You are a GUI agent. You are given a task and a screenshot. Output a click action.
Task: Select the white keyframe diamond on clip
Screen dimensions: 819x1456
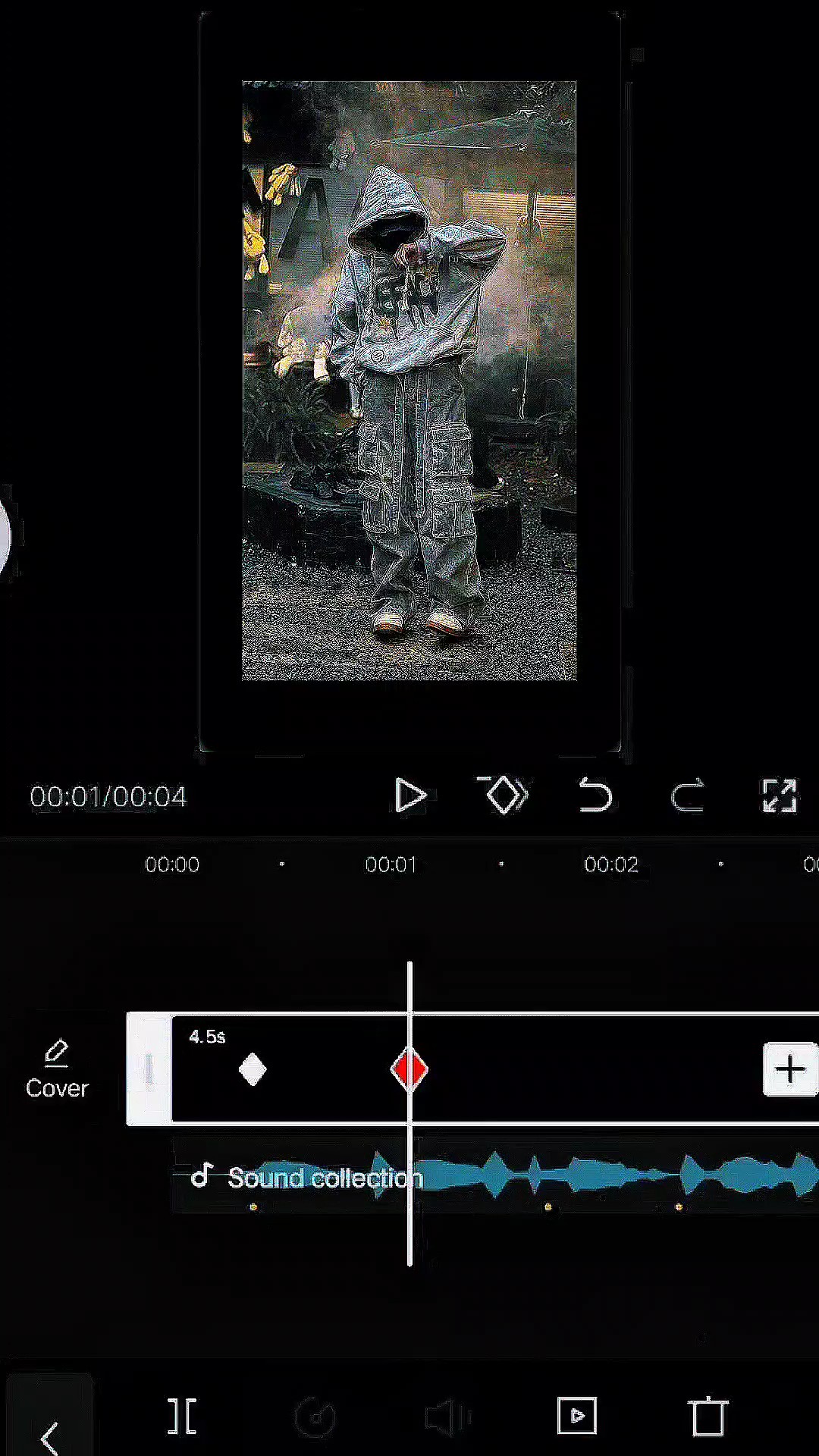[253, 1069]
